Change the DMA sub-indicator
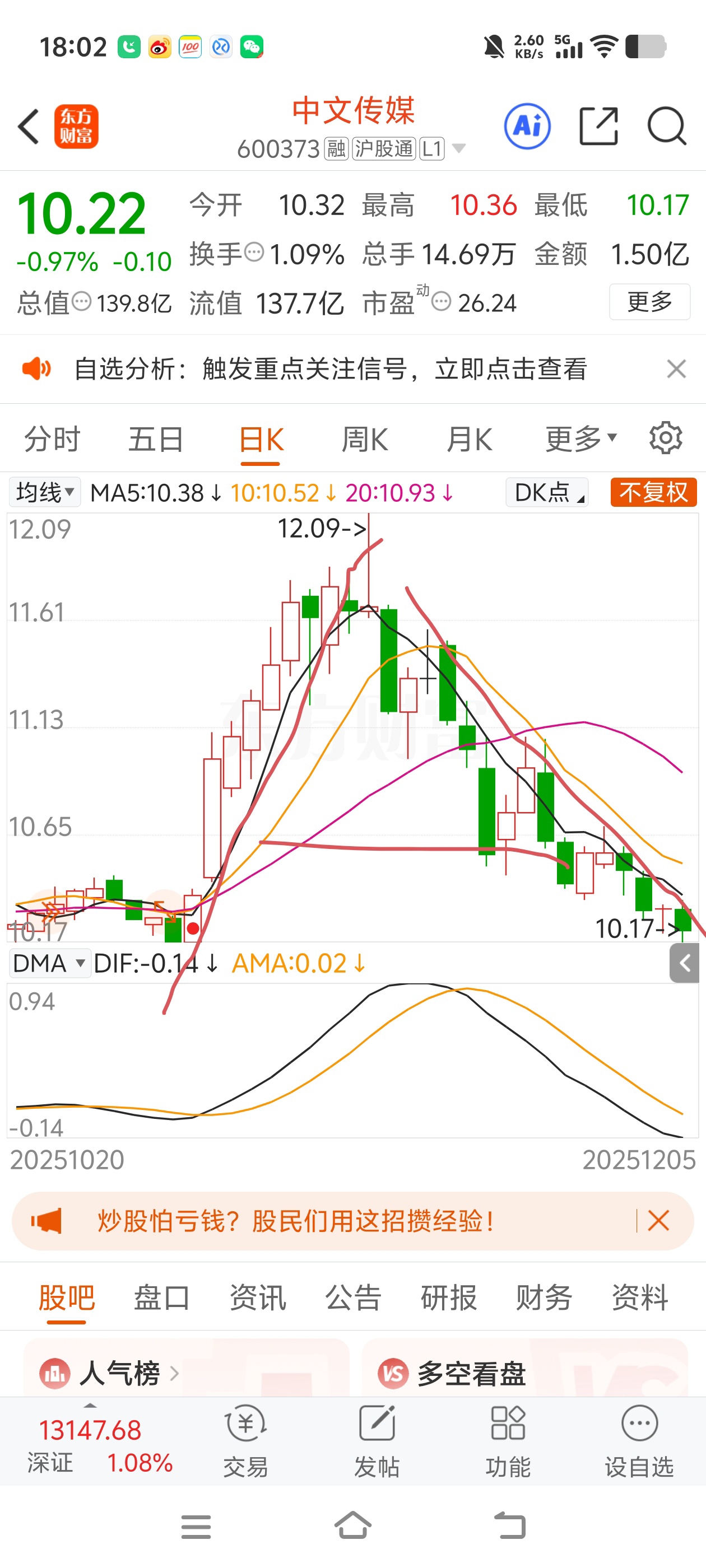This screenshot has width=706, height=1568. click(49, 964)
